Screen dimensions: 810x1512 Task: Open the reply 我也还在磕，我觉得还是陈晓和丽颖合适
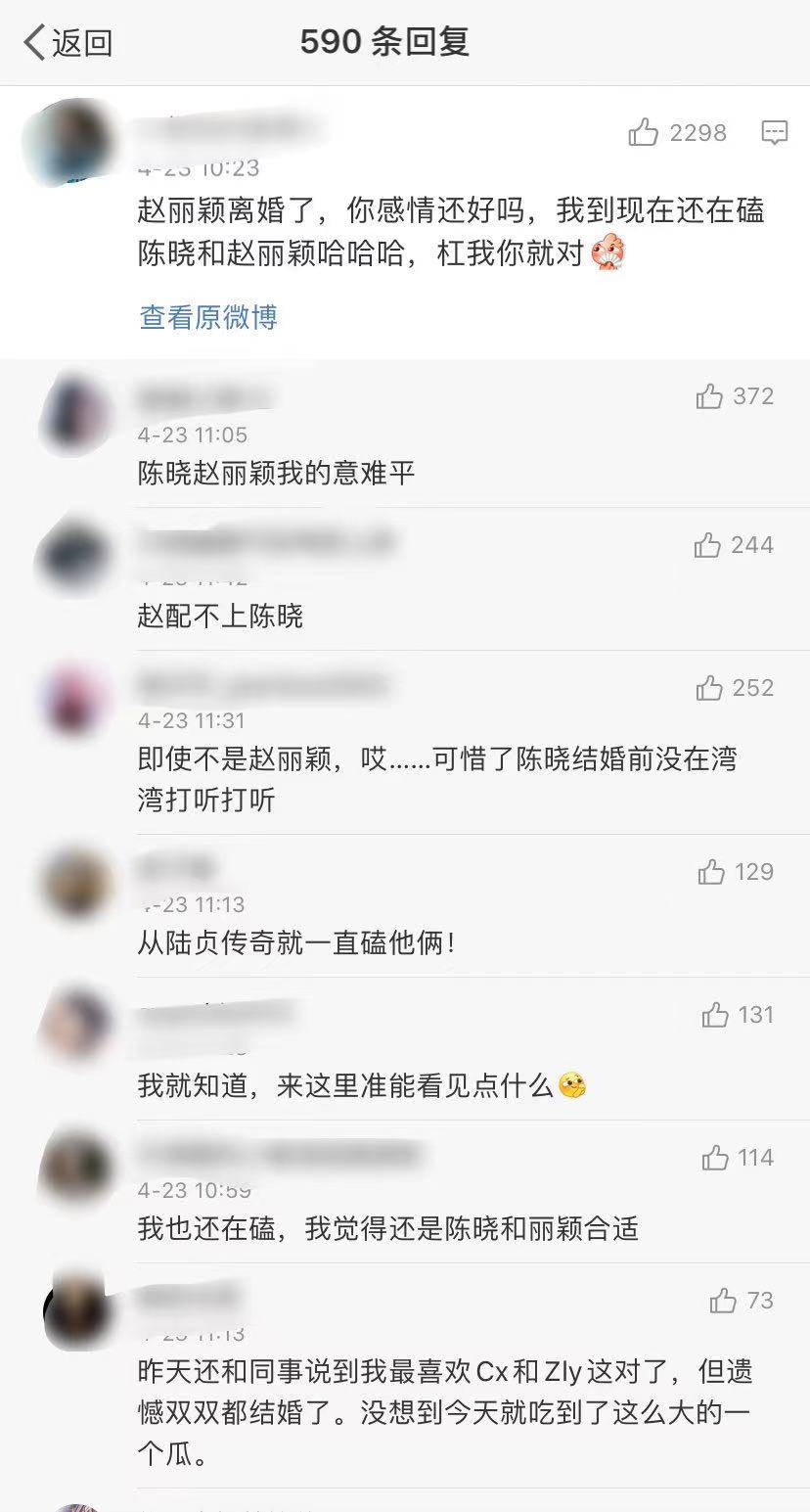point(387,1228)
